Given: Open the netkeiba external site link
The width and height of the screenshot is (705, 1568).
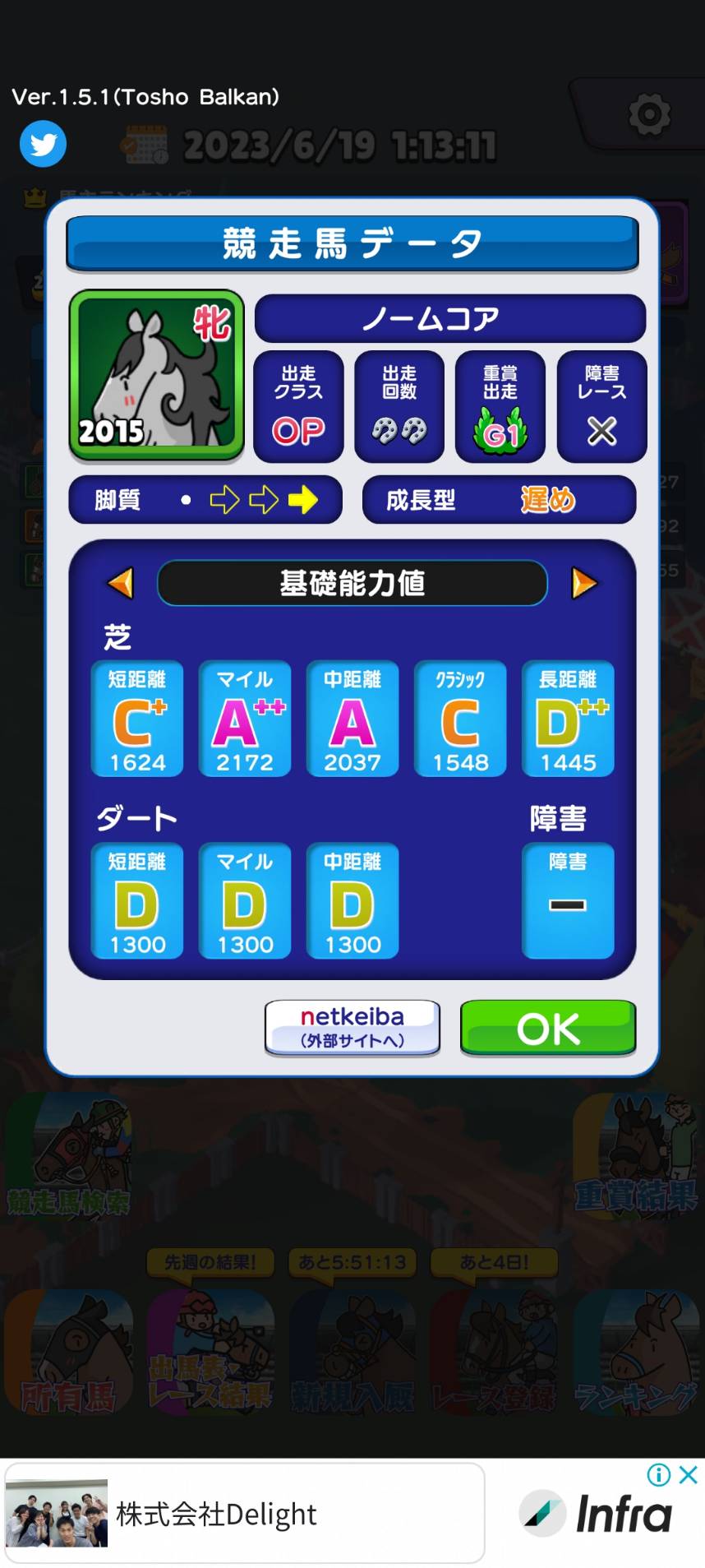Looking at the screenshot, I should tap(352, 1028).
